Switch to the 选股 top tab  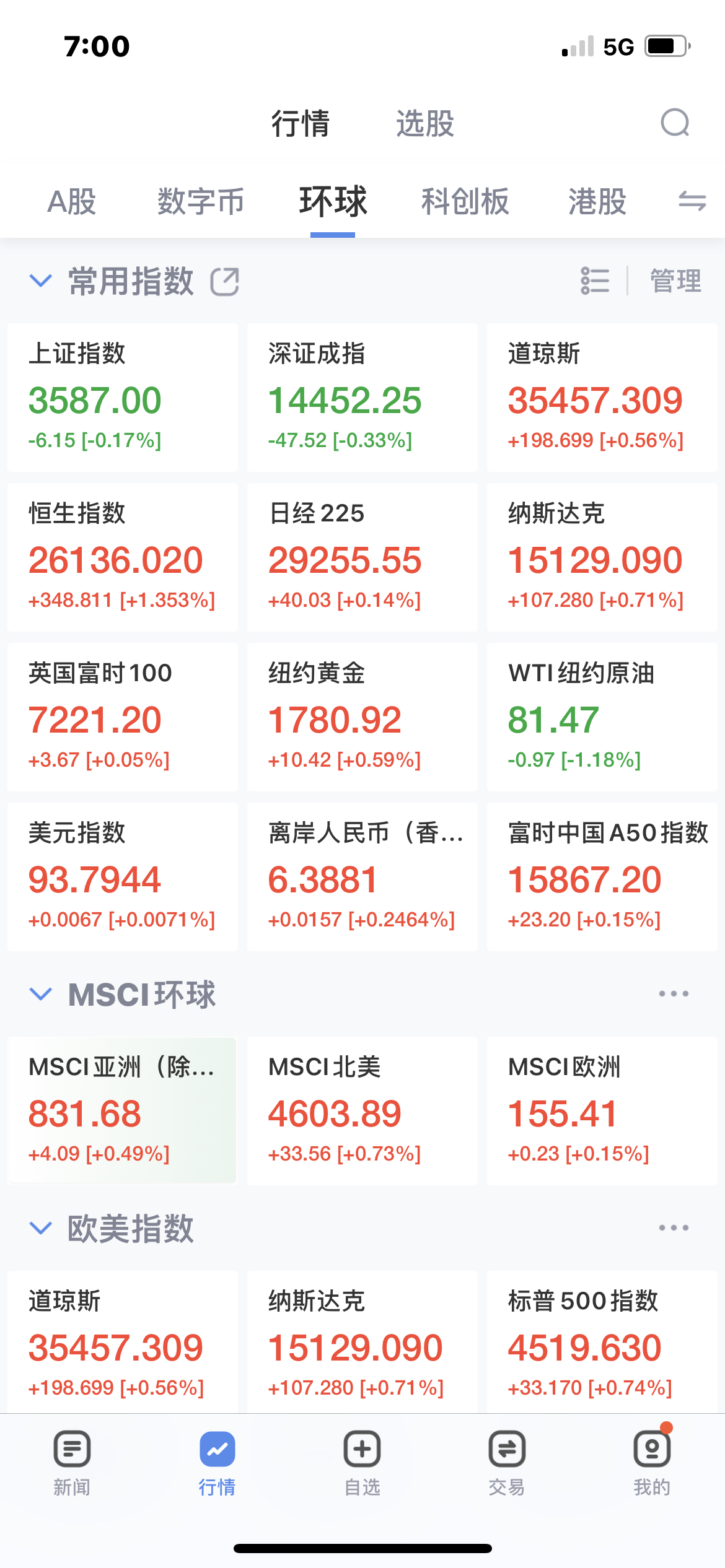(x=425, y=123)
